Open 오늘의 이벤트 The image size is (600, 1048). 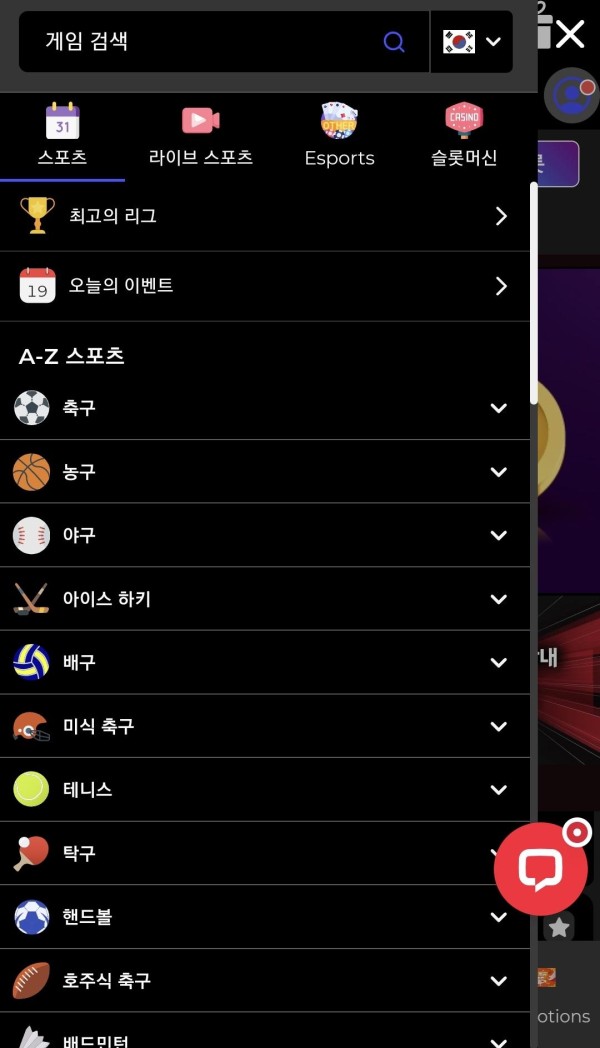[x=265, y=286]
